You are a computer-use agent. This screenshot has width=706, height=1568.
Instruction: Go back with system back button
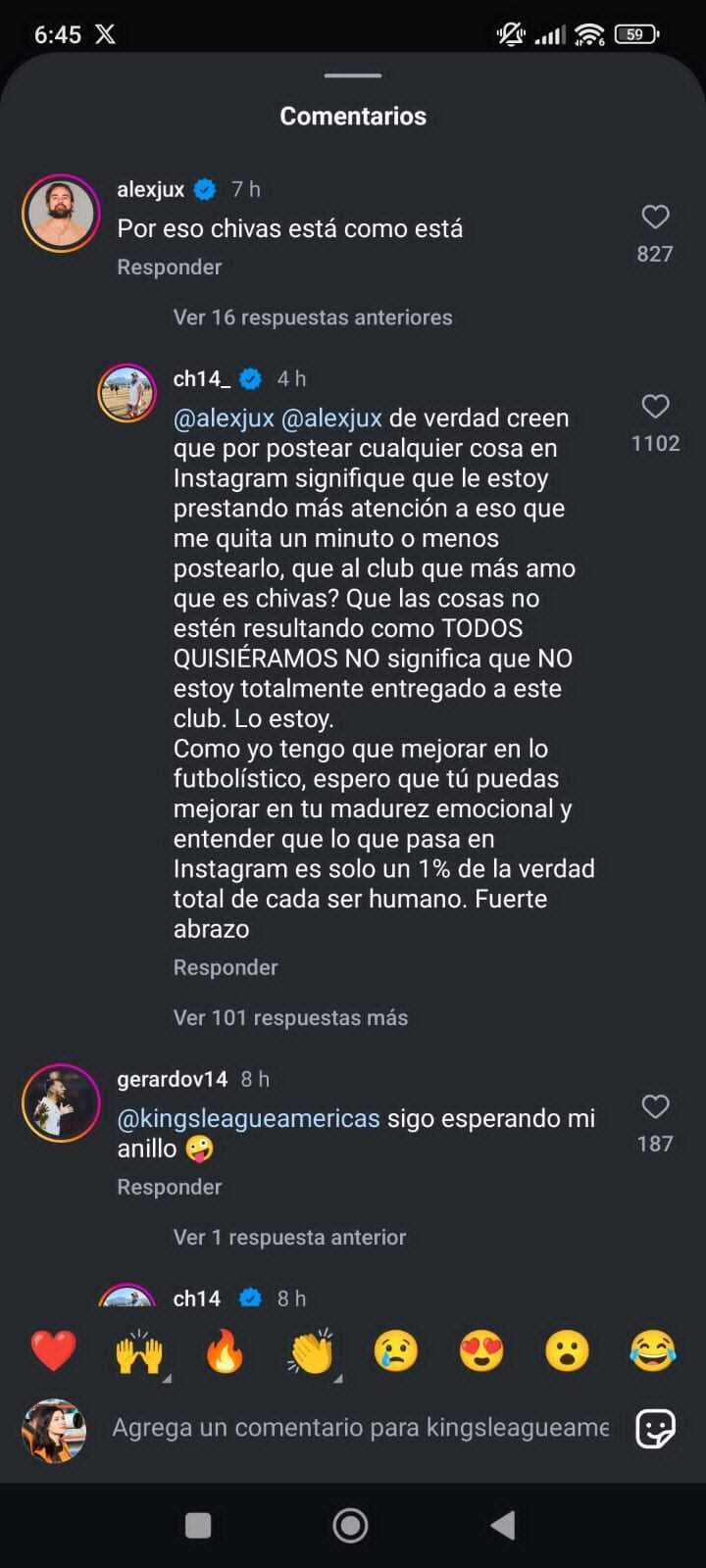(503, 1525)
